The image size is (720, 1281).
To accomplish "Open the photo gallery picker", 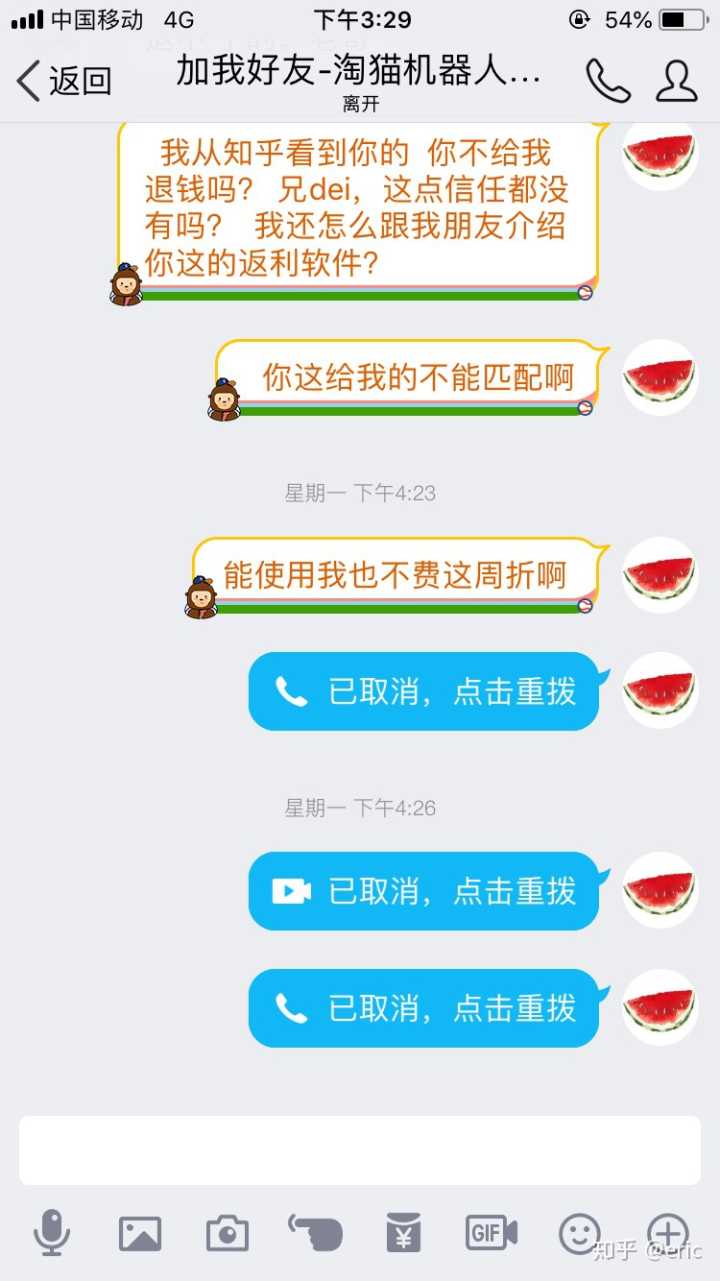I will point(140,1233).
